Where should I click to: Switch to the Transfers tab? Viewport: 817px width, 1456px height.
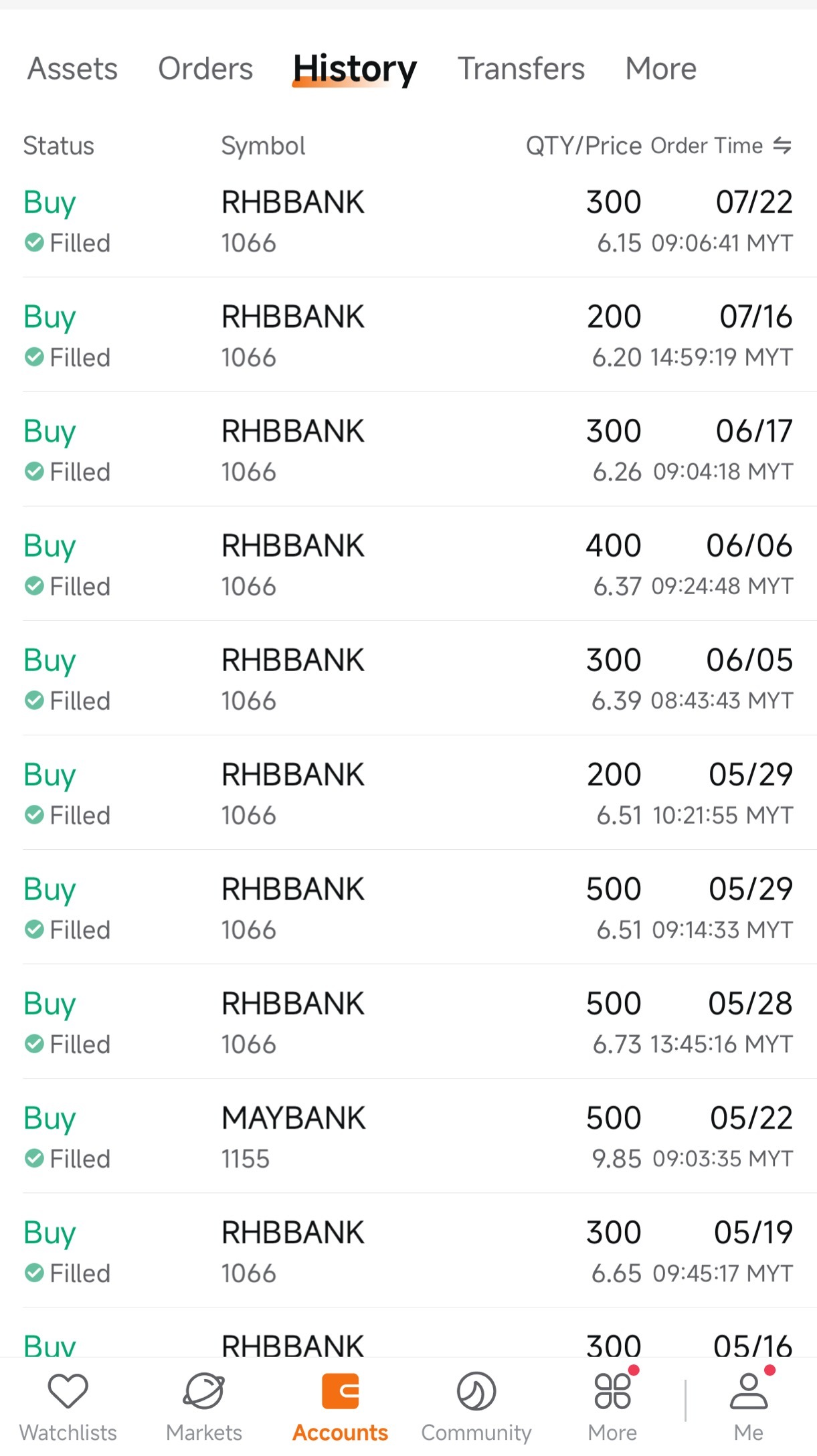coord(521,68)
